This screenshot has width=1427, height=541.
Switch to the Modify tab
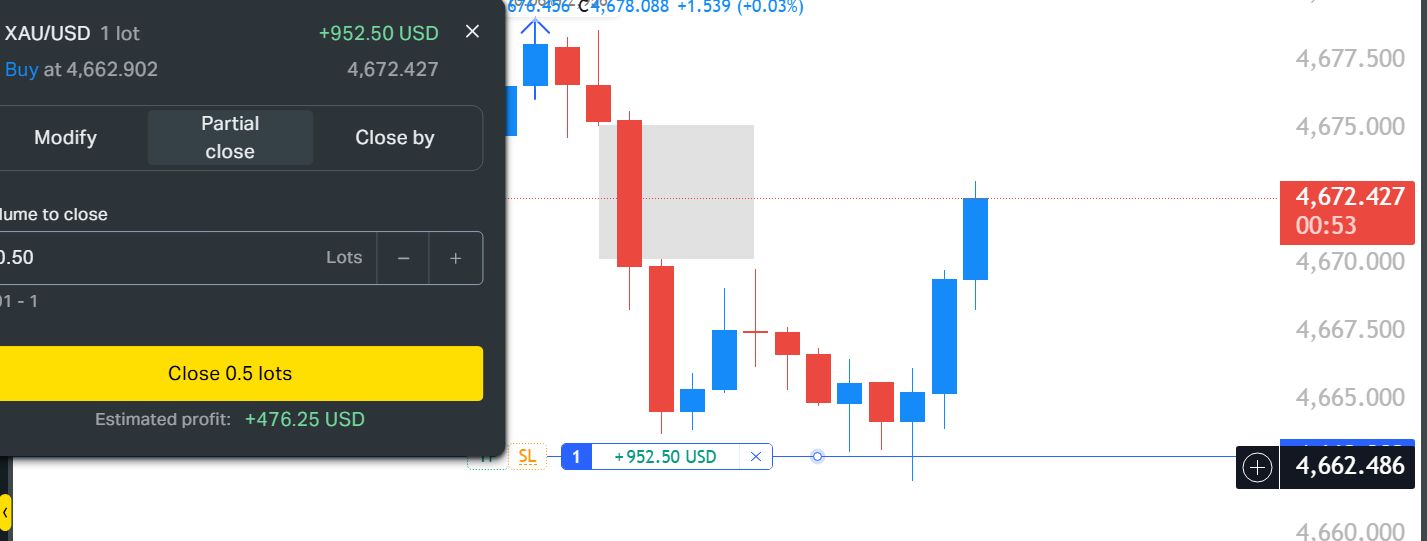(66, 138)
